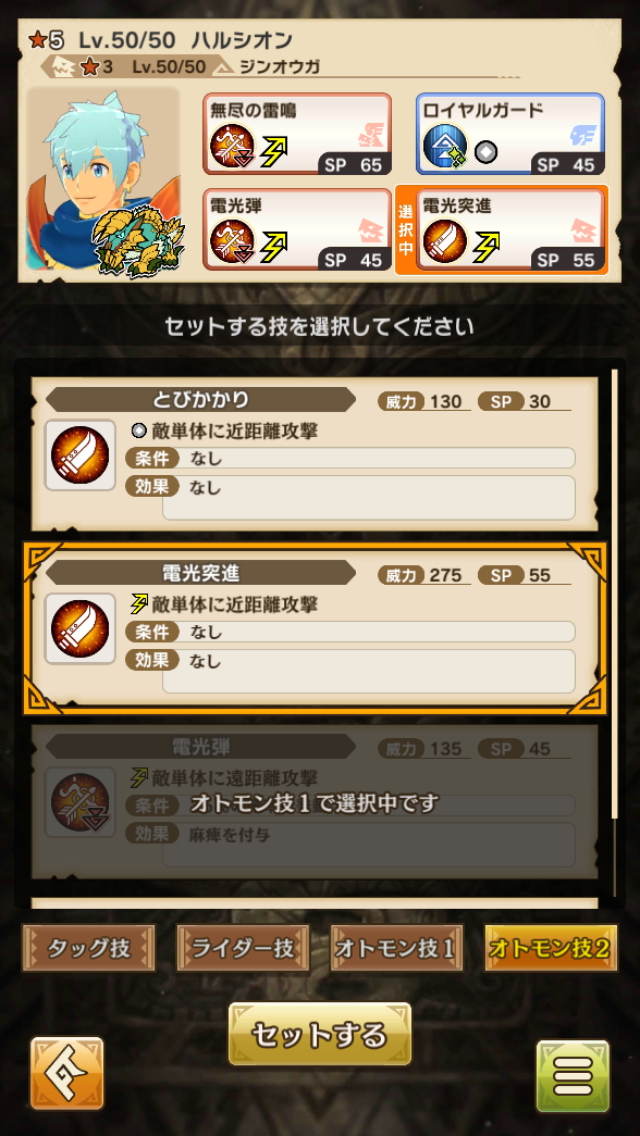Screen dimensions: 640x1136
Task: Choose 電光突進 from the skill list
Action: [x=314, y=628]
